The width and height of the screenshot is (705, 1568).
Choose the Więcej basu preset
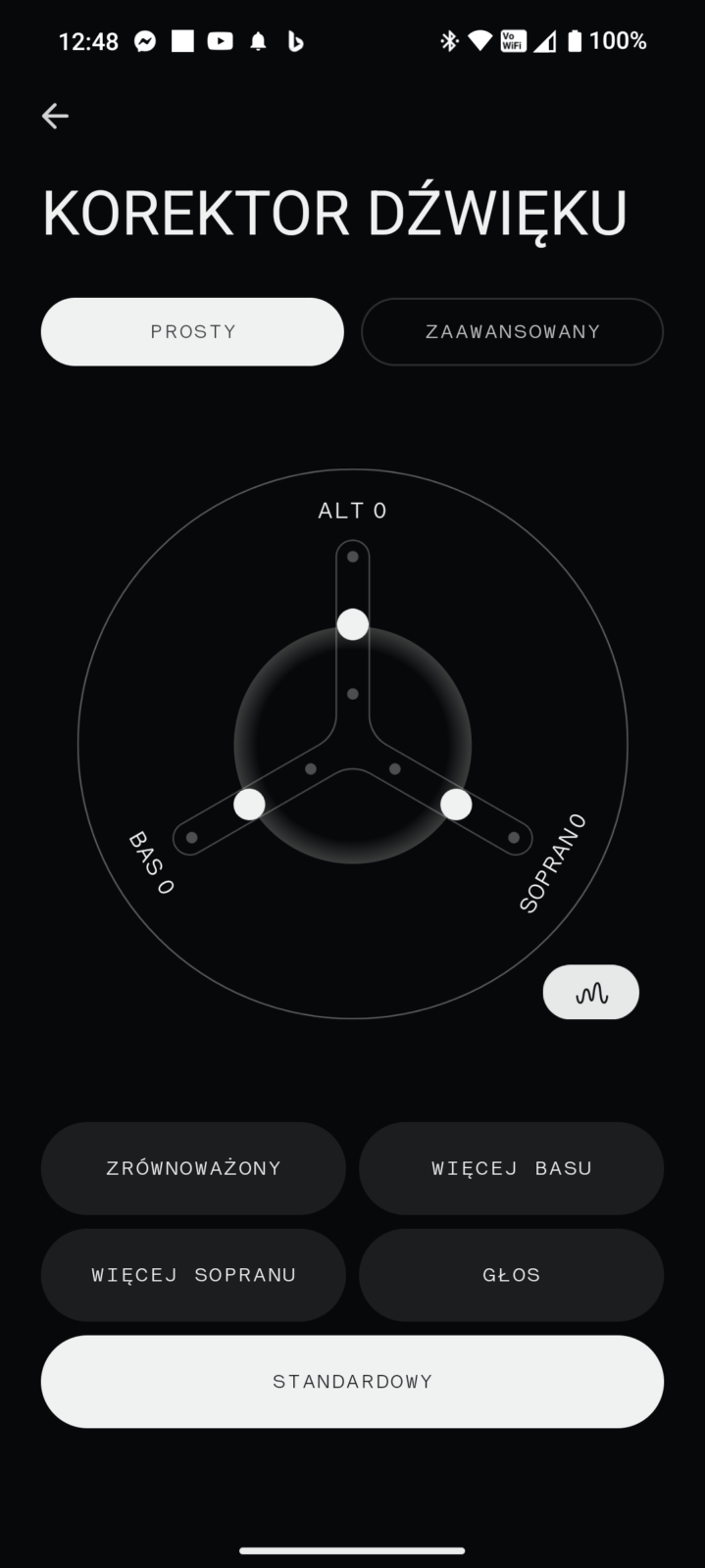511,1167
